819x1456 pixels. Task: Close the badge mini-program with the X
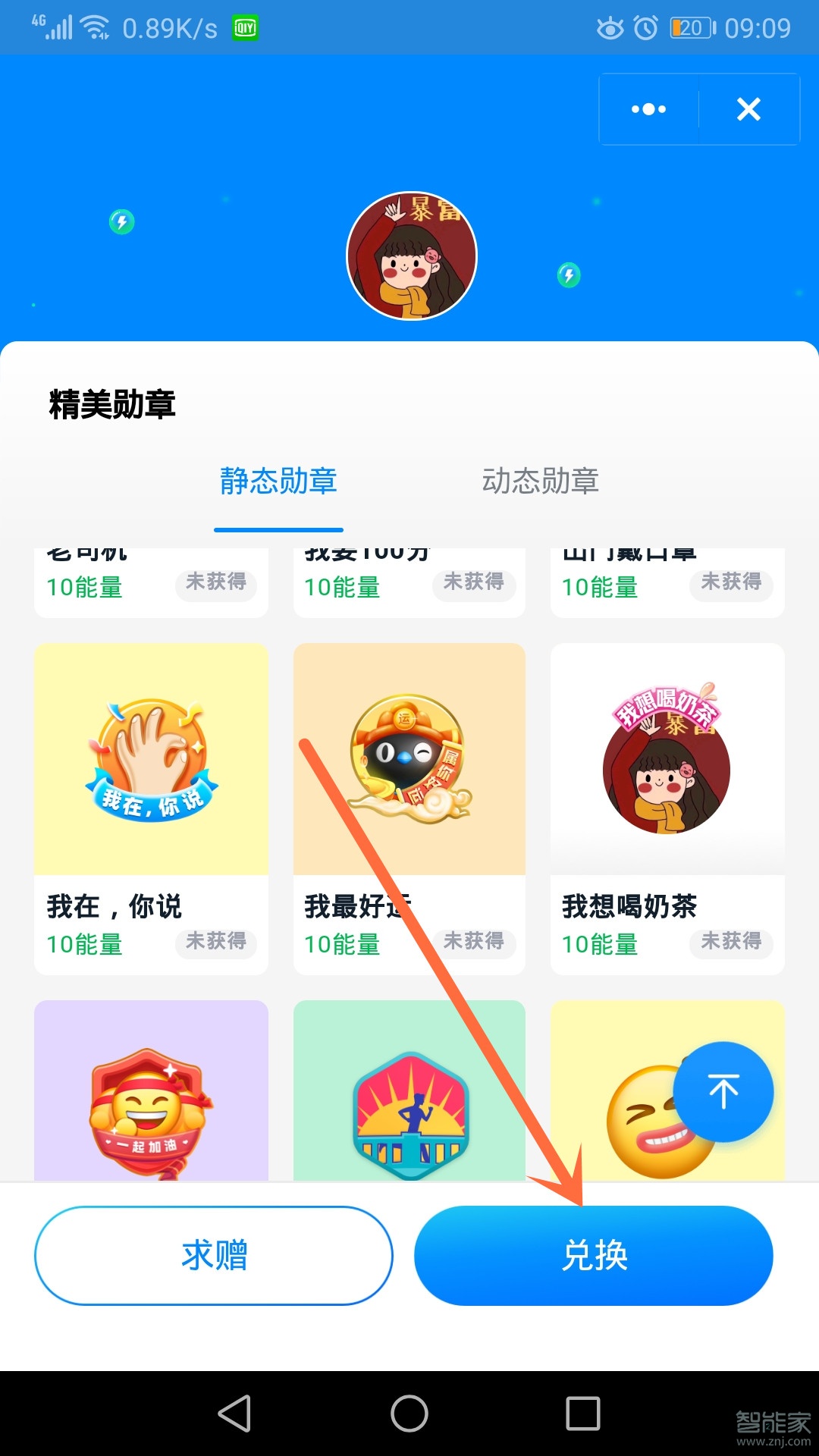point(748,109)
